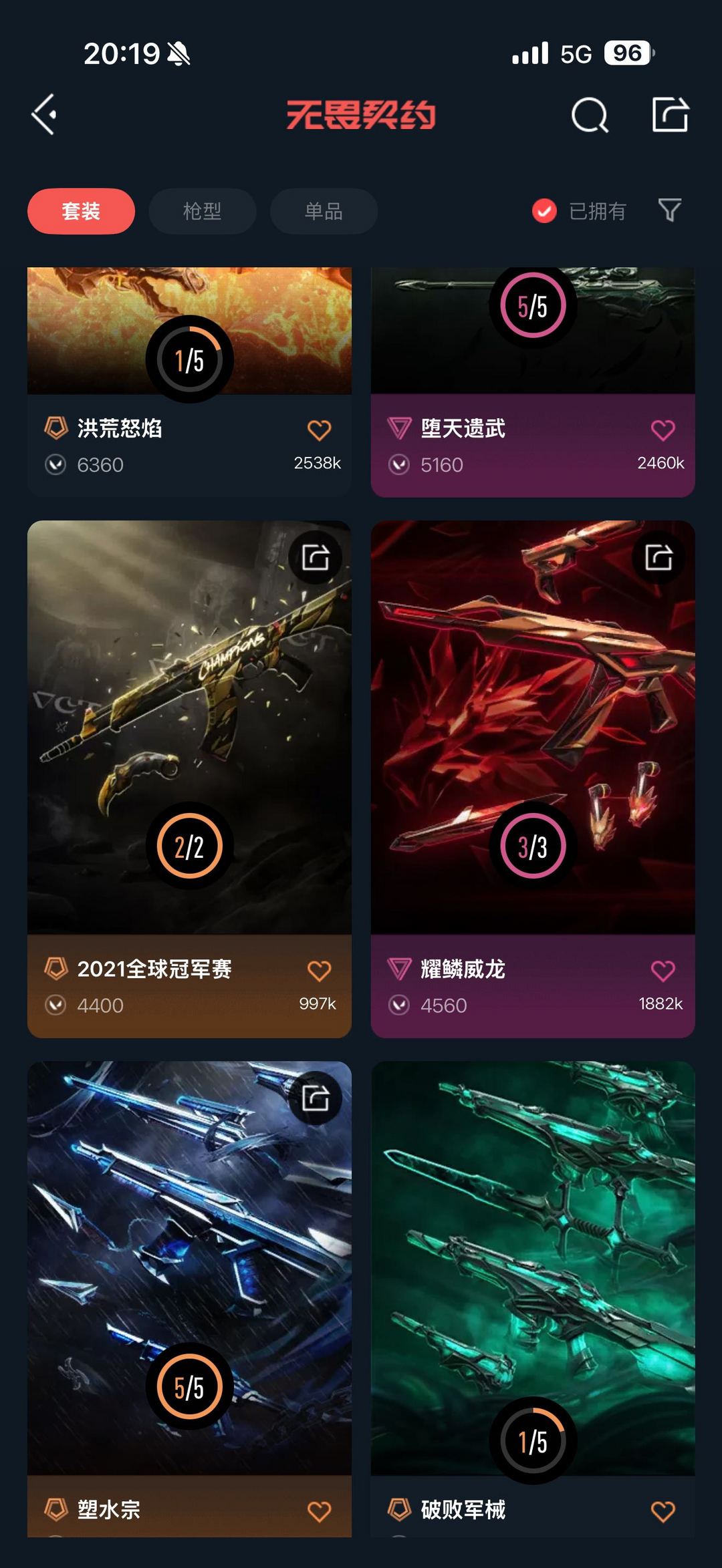Viewport: 722px width, 1568px height.
Task: Switch to the 枪型 tab
Action: tap(202, 211)
